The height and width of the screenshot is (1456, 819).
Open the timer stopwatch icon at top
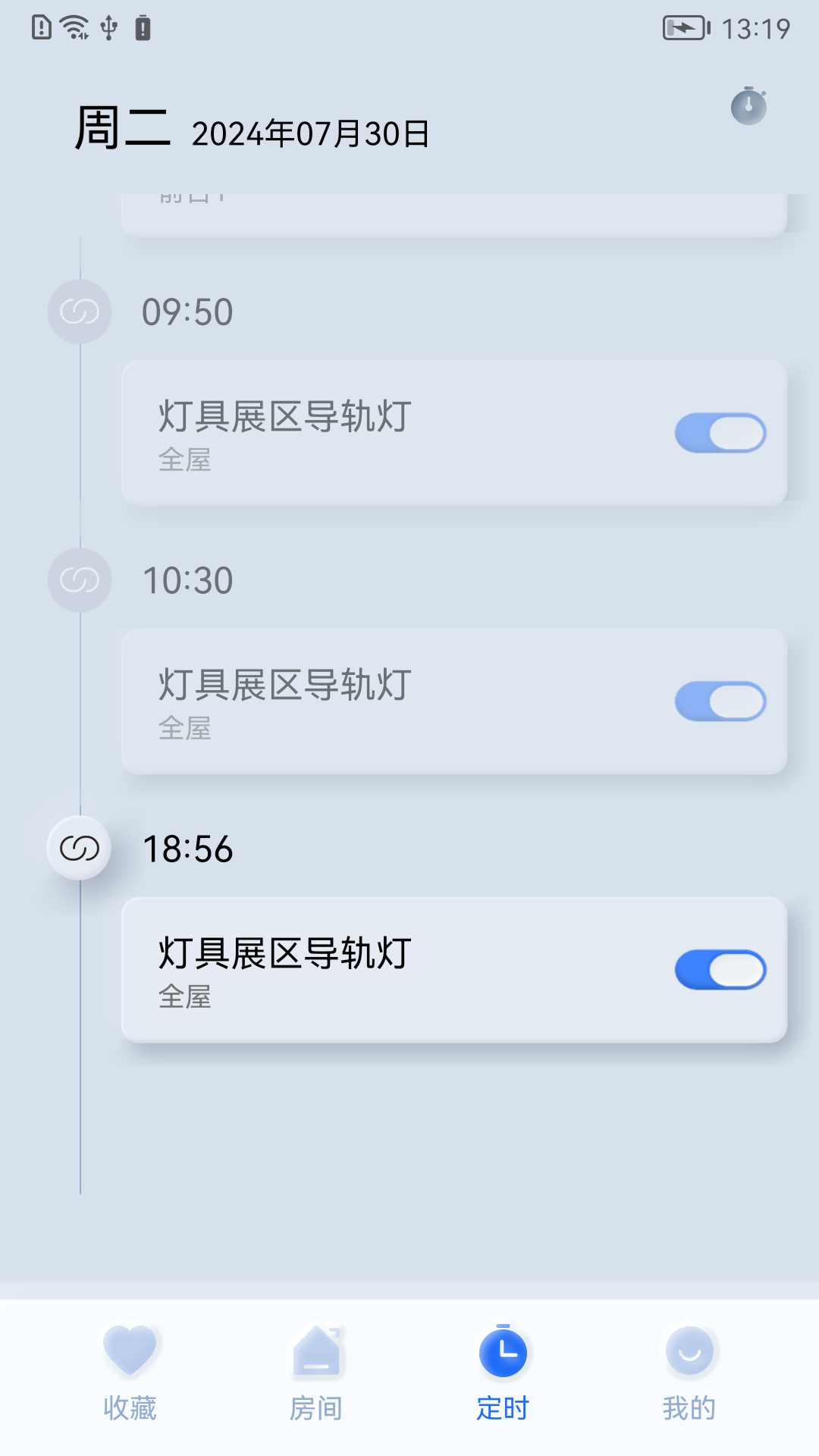(748, 106)
